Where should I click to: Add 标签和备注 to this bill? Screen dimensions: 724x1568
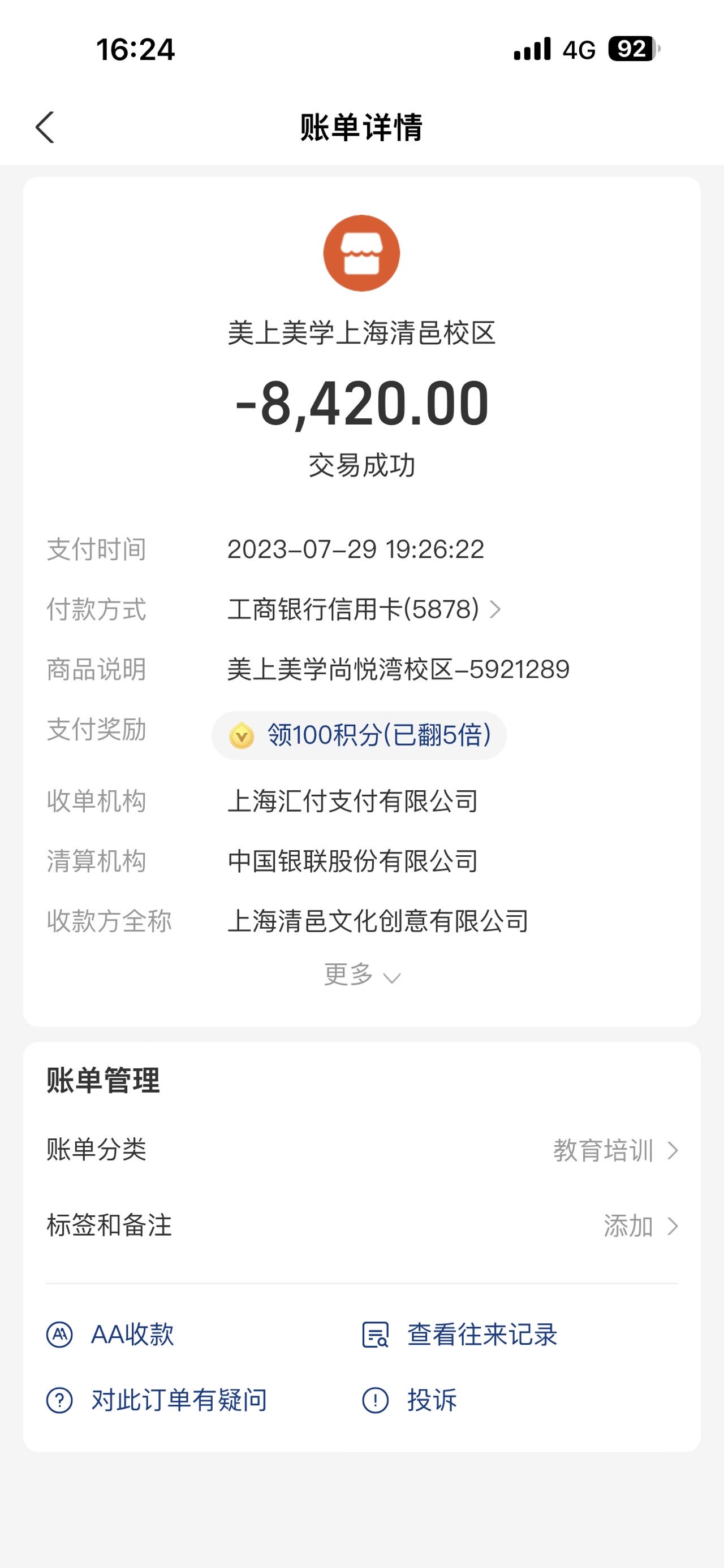361,1226
